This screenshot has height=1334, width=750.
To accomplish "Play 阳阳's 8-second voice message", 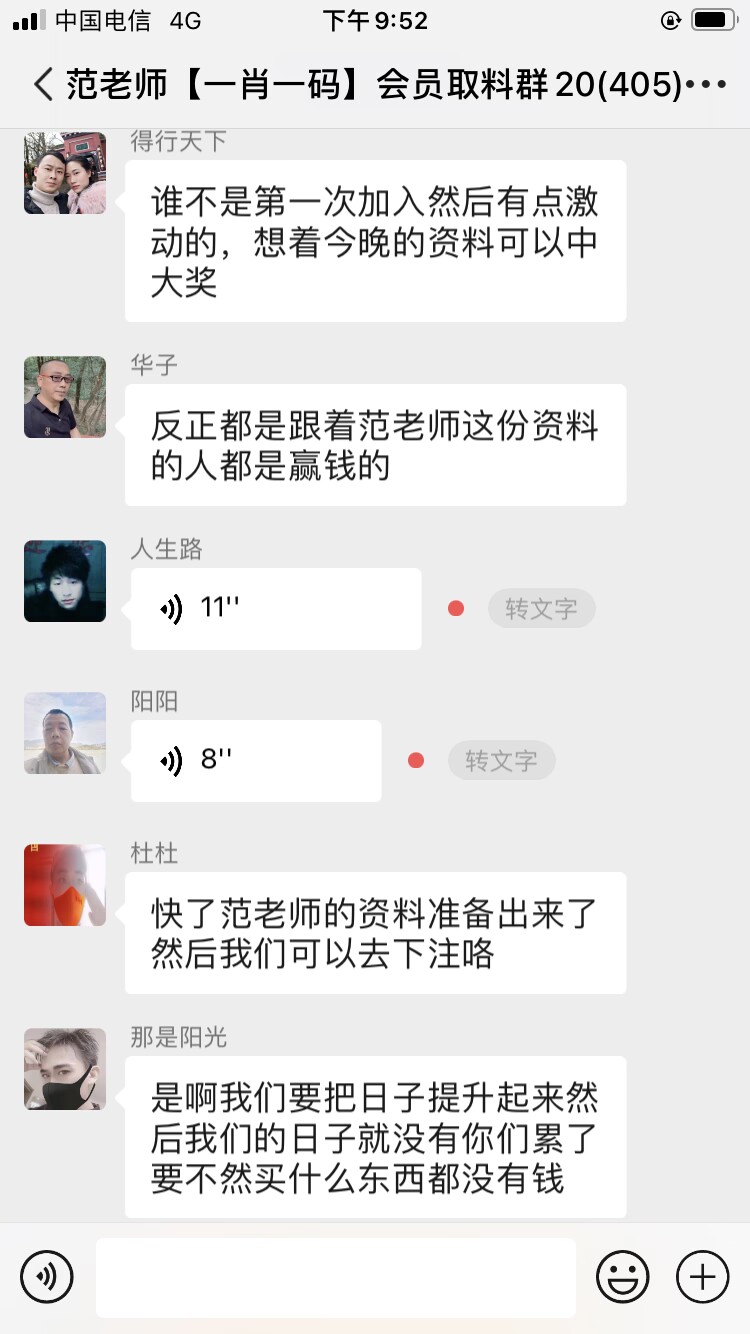I will point(255,760).
